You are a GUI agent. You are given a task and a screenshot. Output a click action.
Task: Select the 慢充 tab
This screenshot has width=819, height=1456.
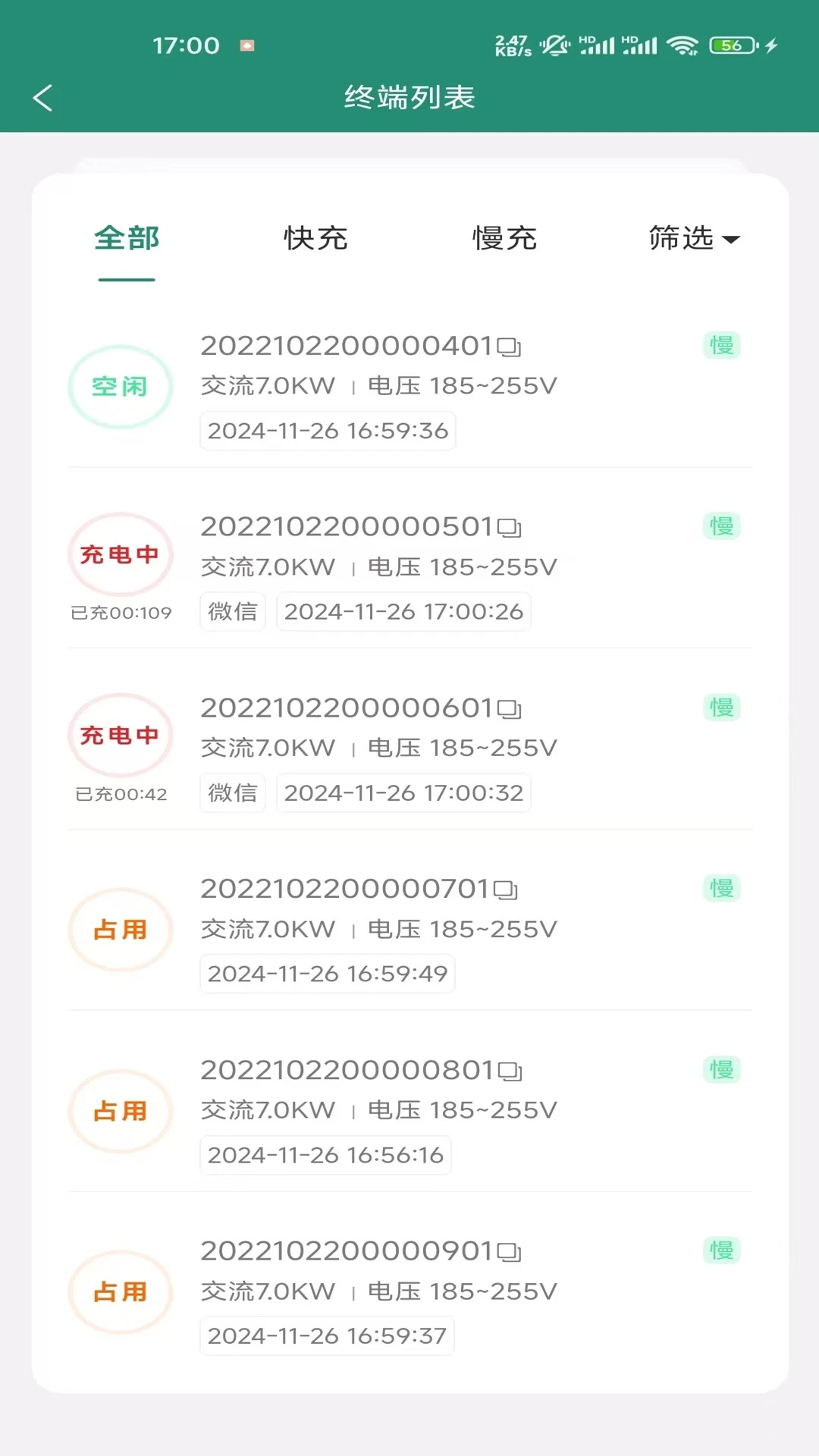click(504, 239)
